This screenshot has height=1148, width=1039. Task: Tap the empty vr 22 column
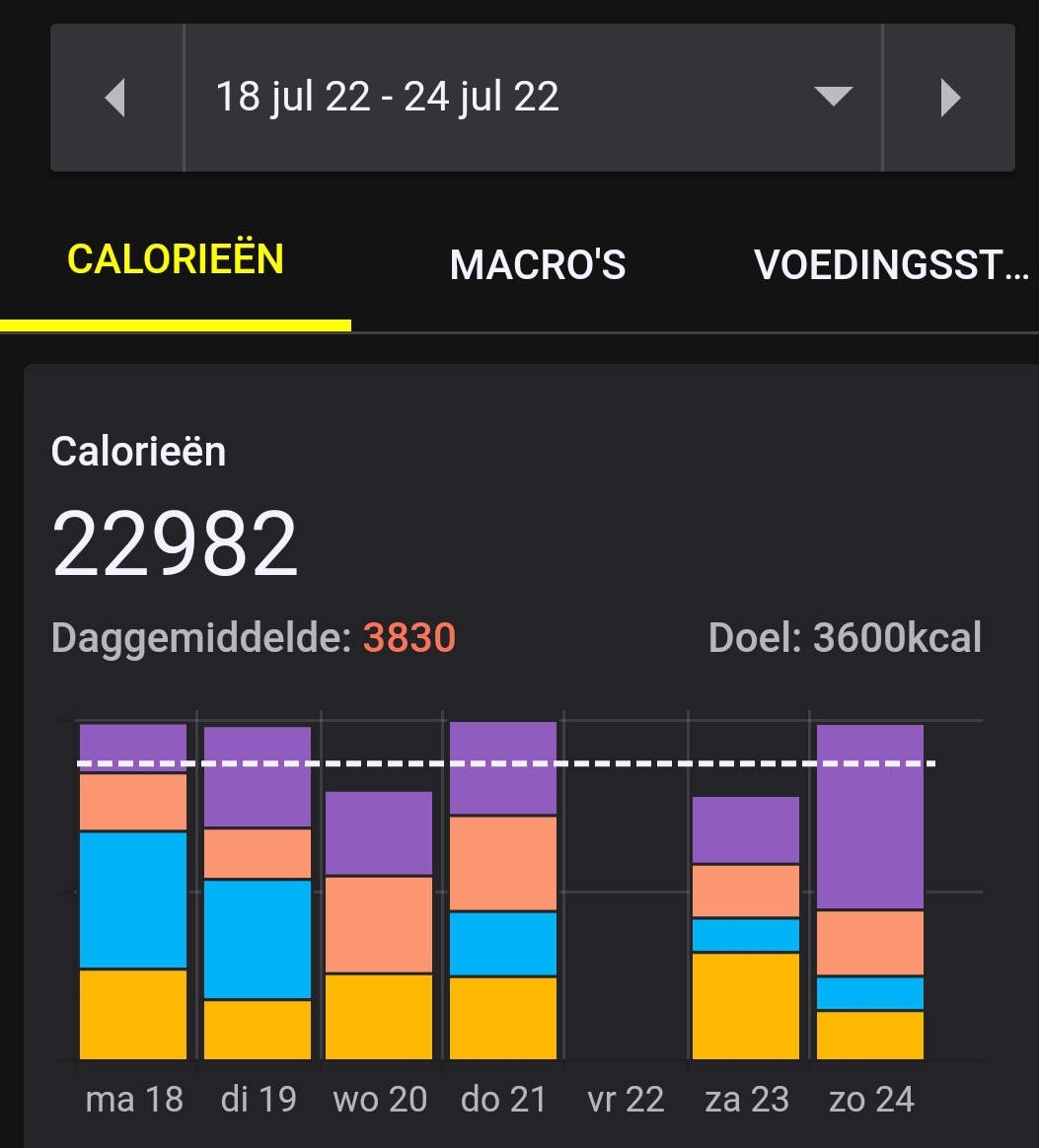625,937
